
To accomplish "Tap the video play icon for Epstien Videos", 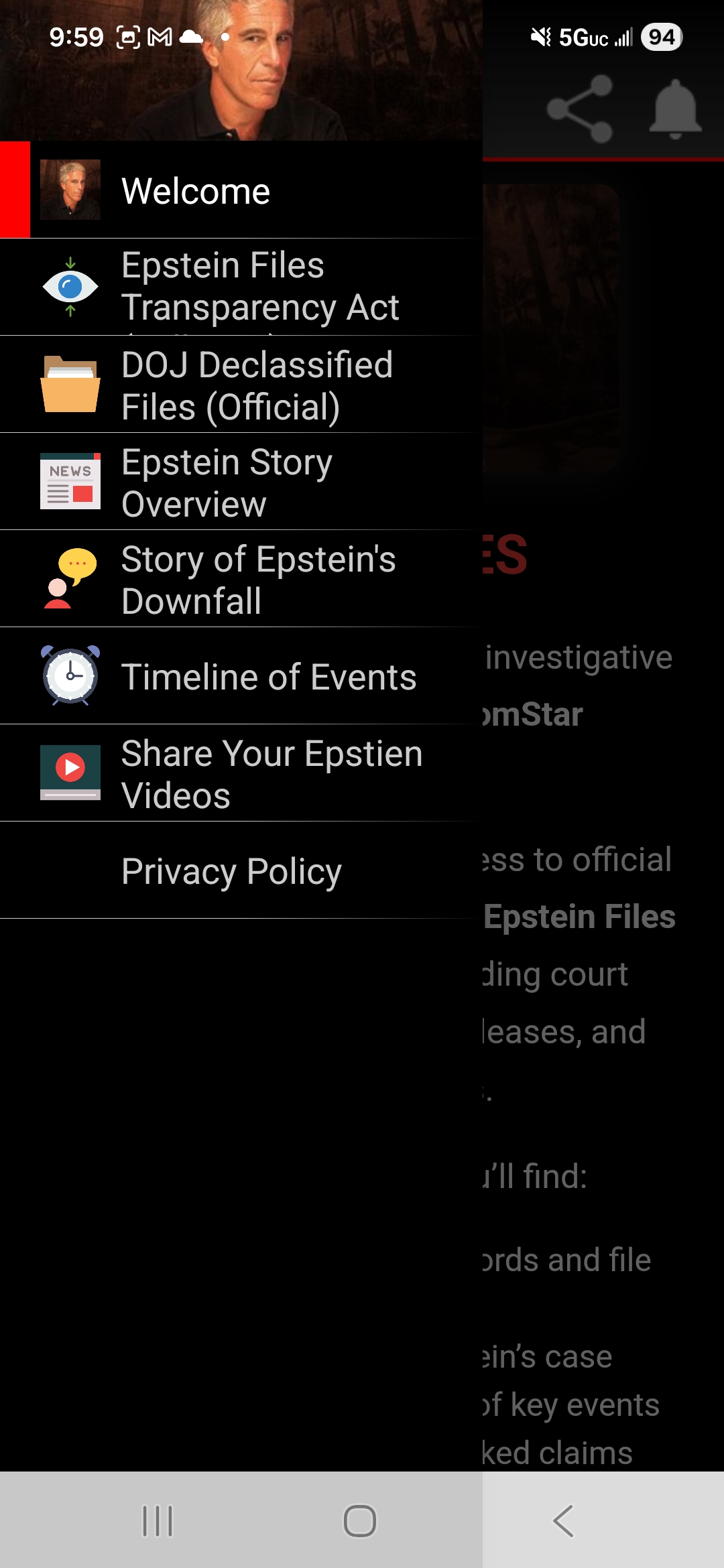I will (70, 773).
